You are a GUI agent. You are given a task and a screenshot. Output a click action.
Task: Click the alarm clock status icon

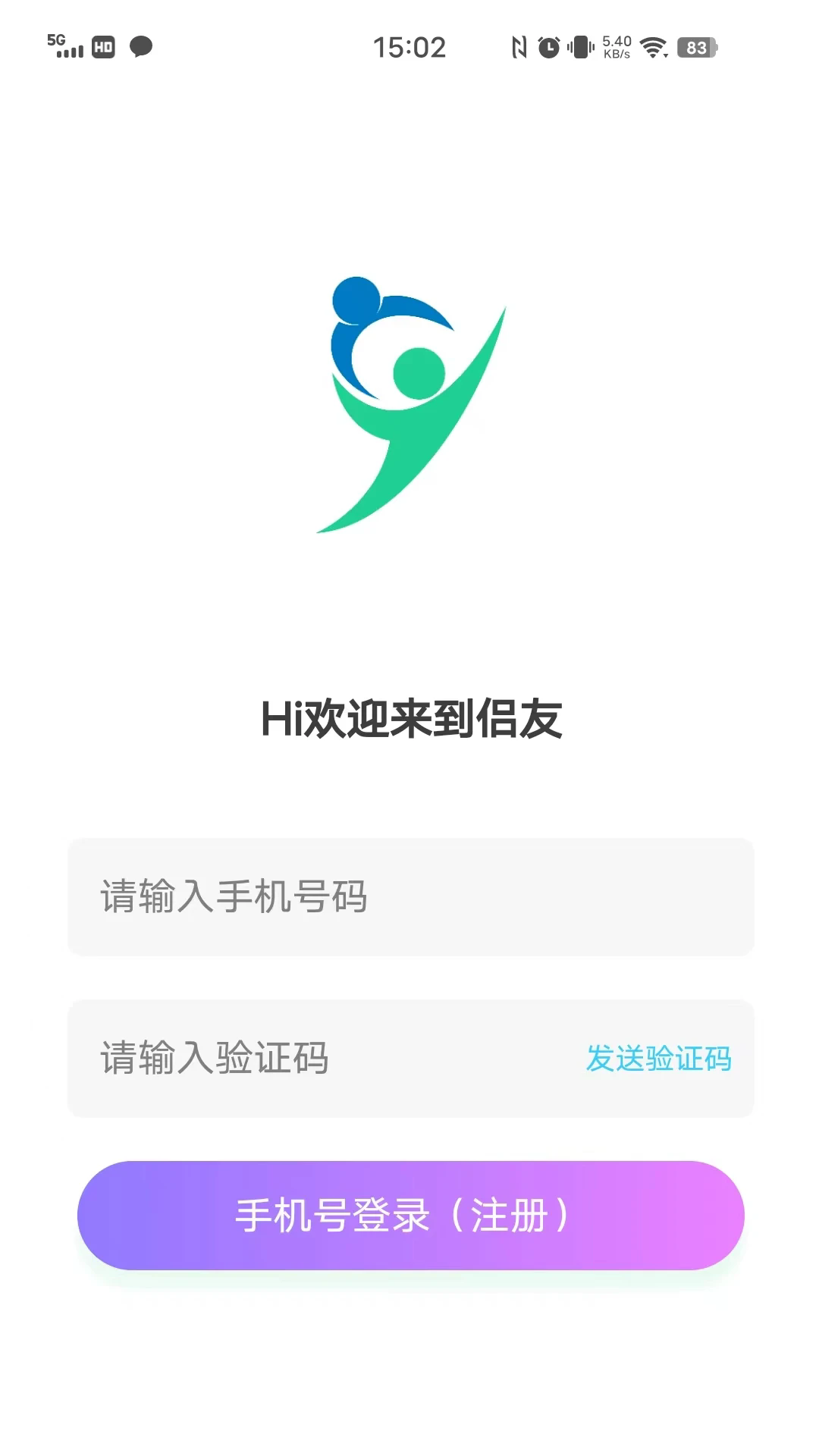548,47
